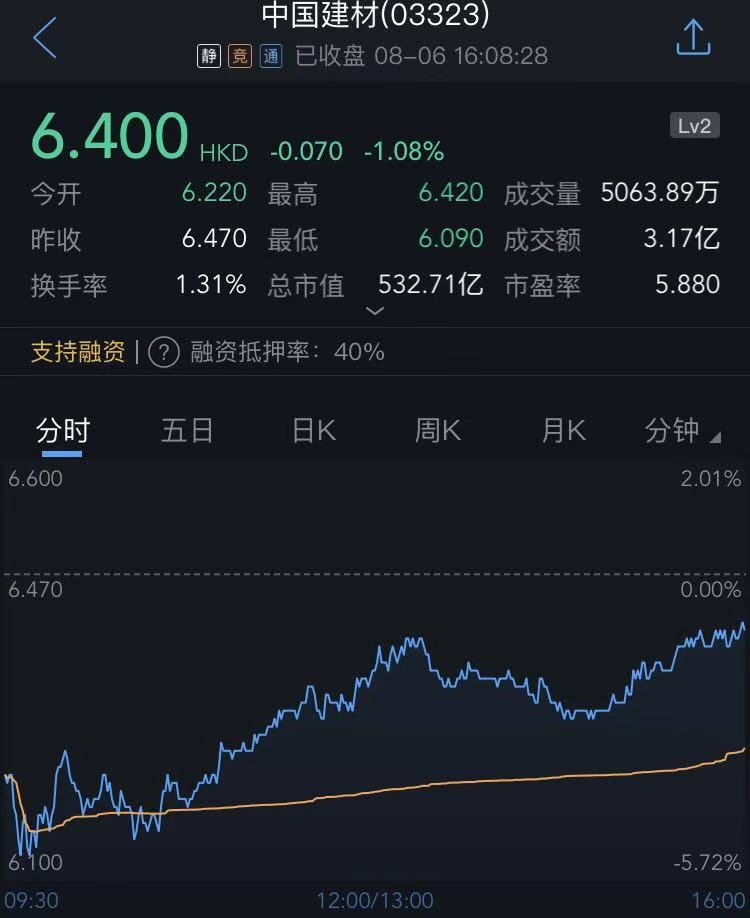Switch to the 周K weekly chart
The height and width of the screenshot is (918, 750).
[x=438, y=431]
